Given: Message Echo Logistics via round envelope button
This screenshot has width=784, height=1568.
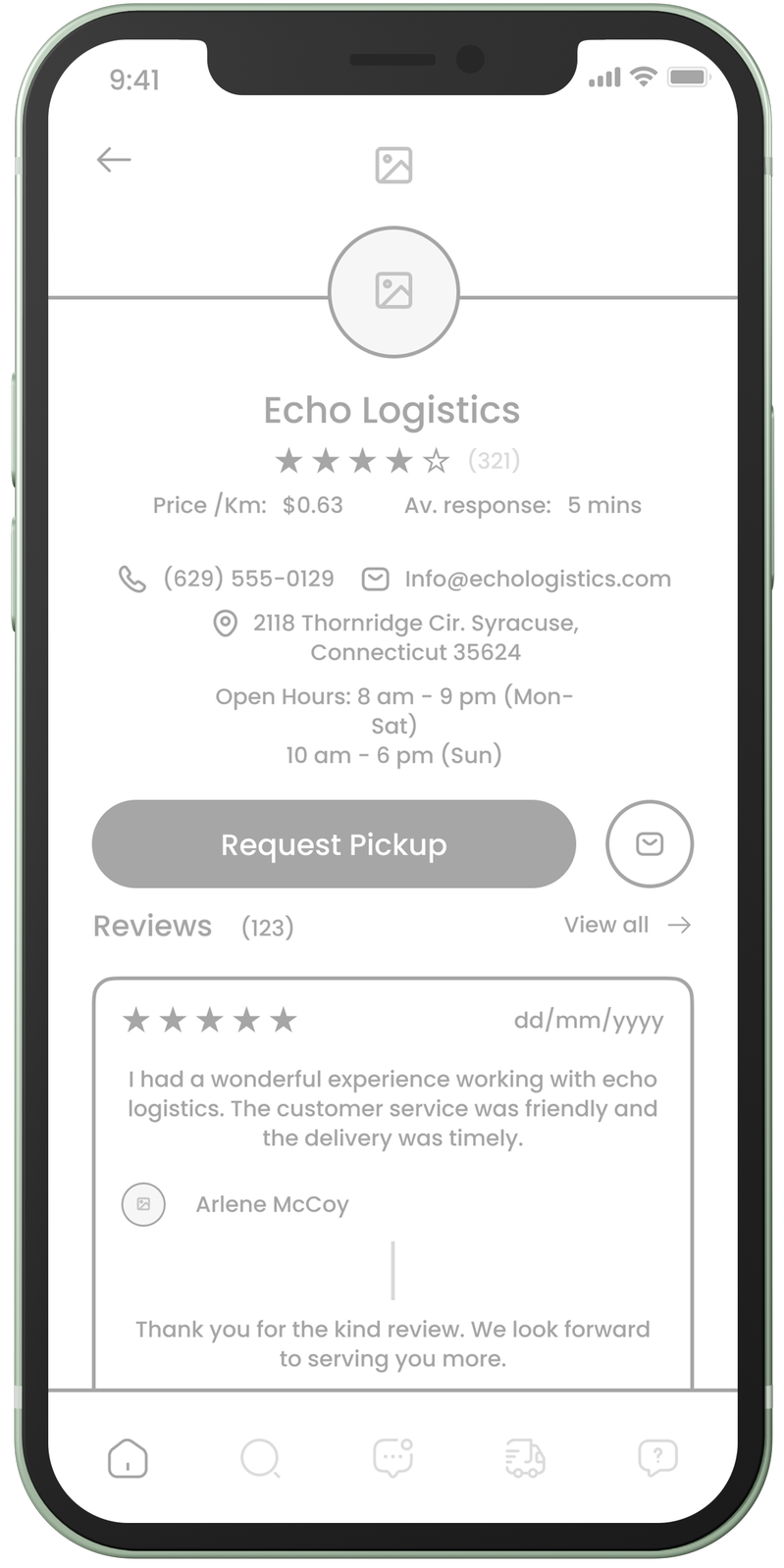Looking at the screenshot, I should tap(650, 844).
